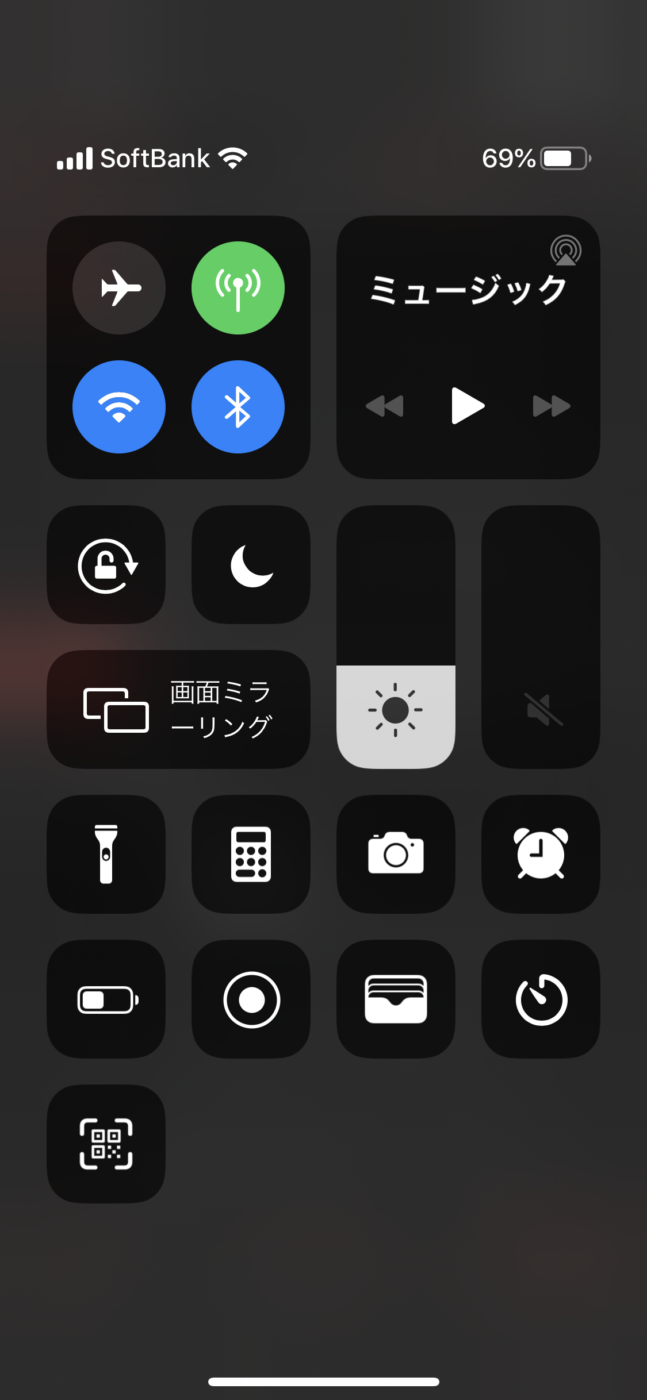Enable Do Not Disturb moon
Viewport: 647px width, 1400px height.
(x=251, y=565)
